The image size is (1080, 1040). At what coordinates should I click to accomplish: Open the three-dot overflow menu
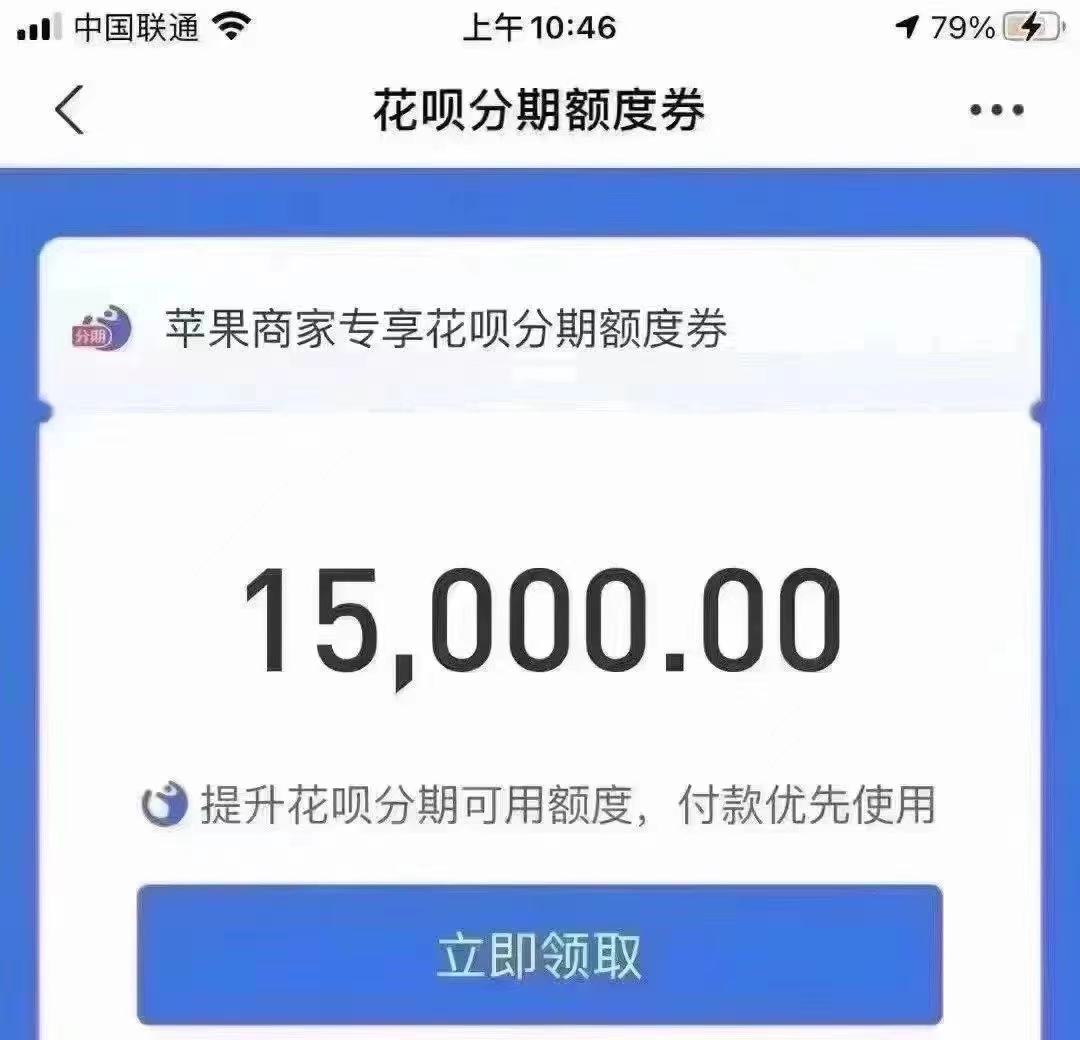996,110
